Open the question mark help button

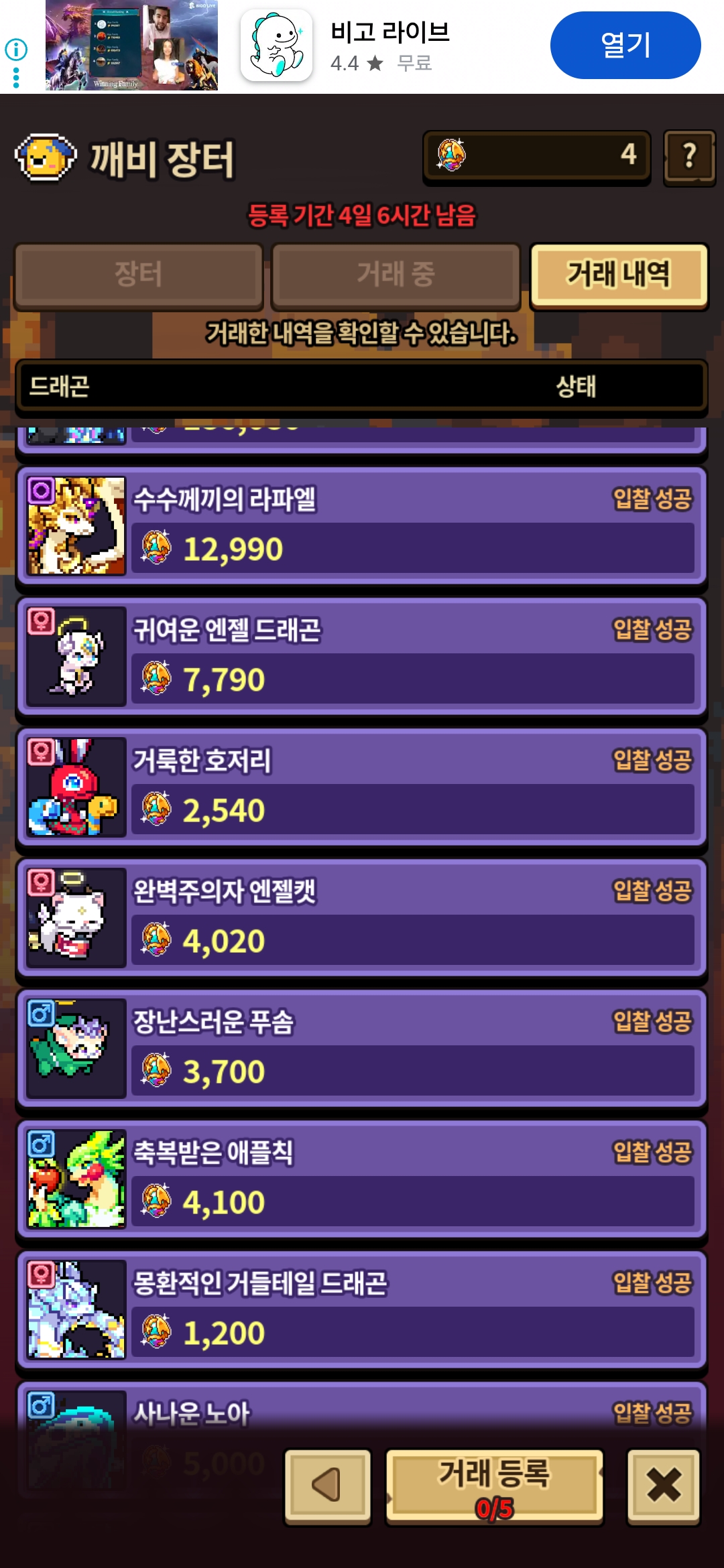(x=689, y=157)
